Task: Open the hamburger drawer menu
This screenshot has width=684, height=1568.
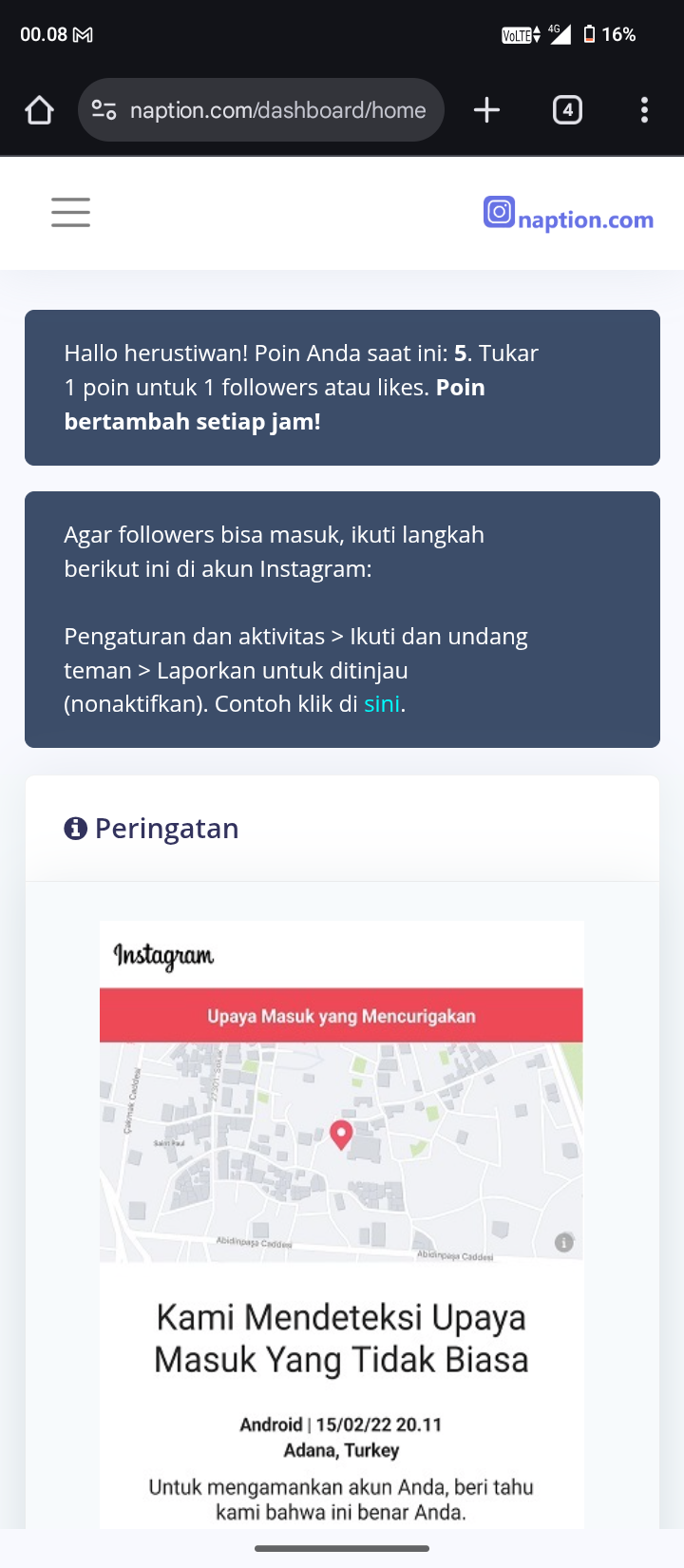Action: (x=70, y=212)
